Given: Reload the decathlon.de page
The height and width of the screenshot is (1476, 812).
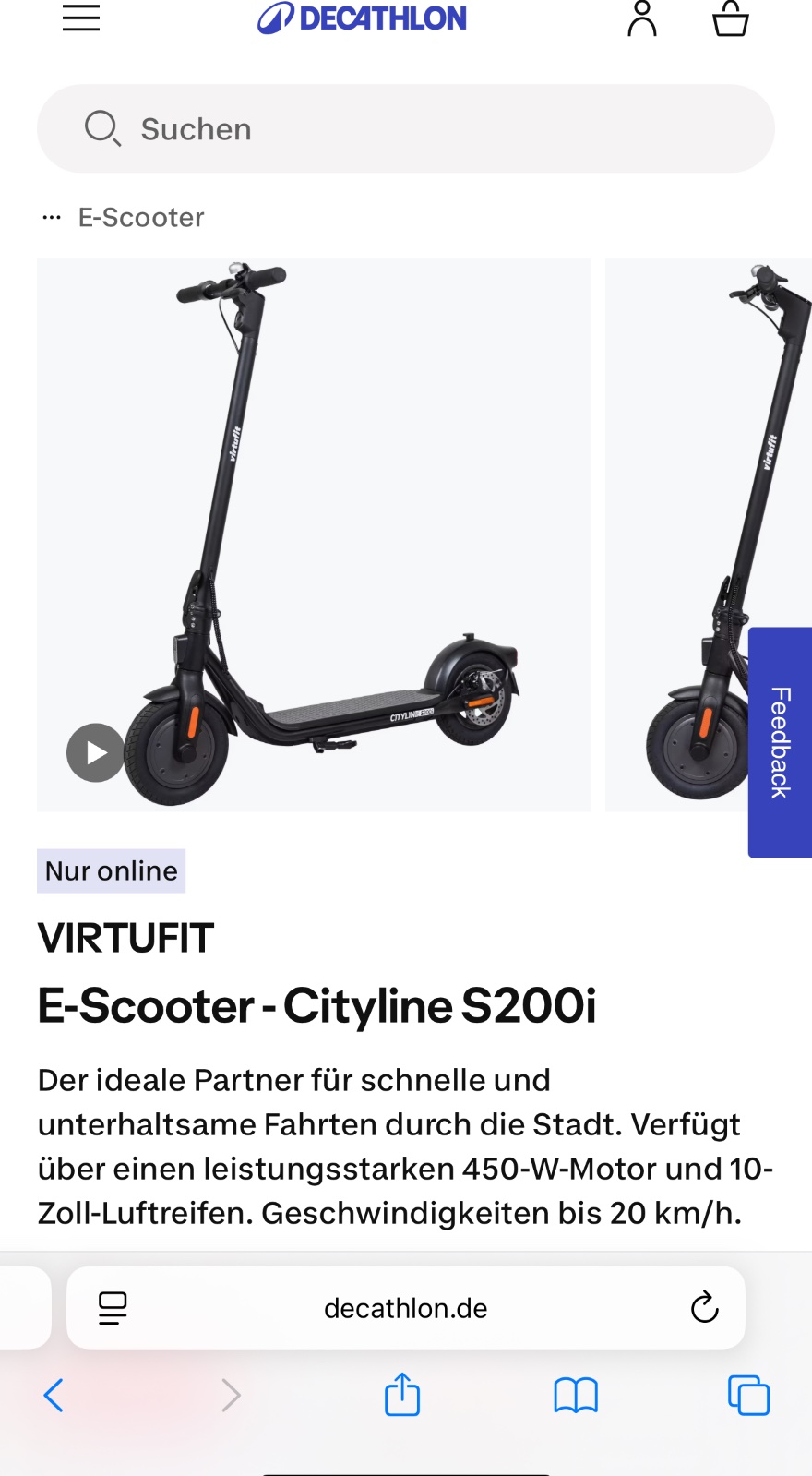Looking at the screenshot, I should coord(704,1307).
